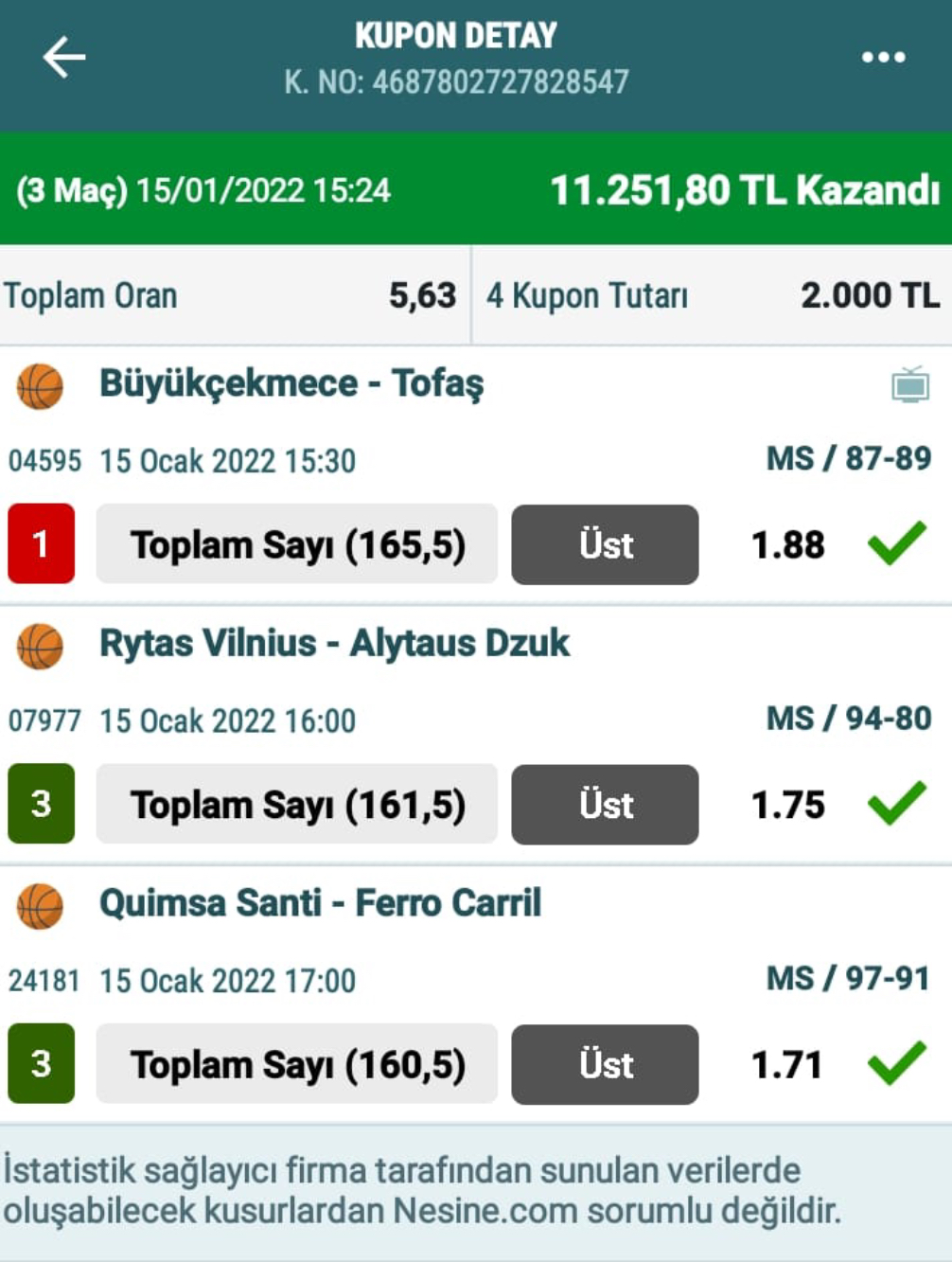The width and height of the screenshot is (952, 1262).
Task: Tap the TV icon for Büyükçekmece - Tofaş
Action: 909,385
